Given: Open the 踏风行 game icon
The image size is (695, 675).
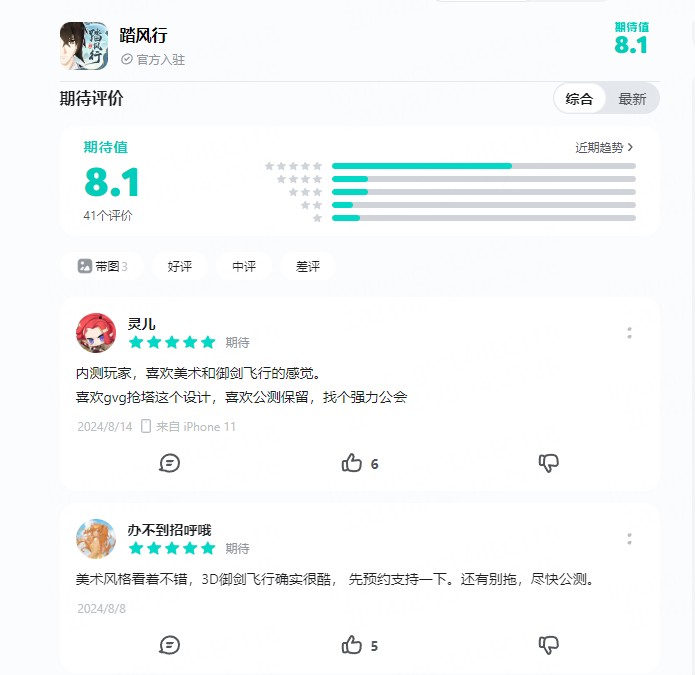Looking at the screenshot, I should click(x=84, y=46).
